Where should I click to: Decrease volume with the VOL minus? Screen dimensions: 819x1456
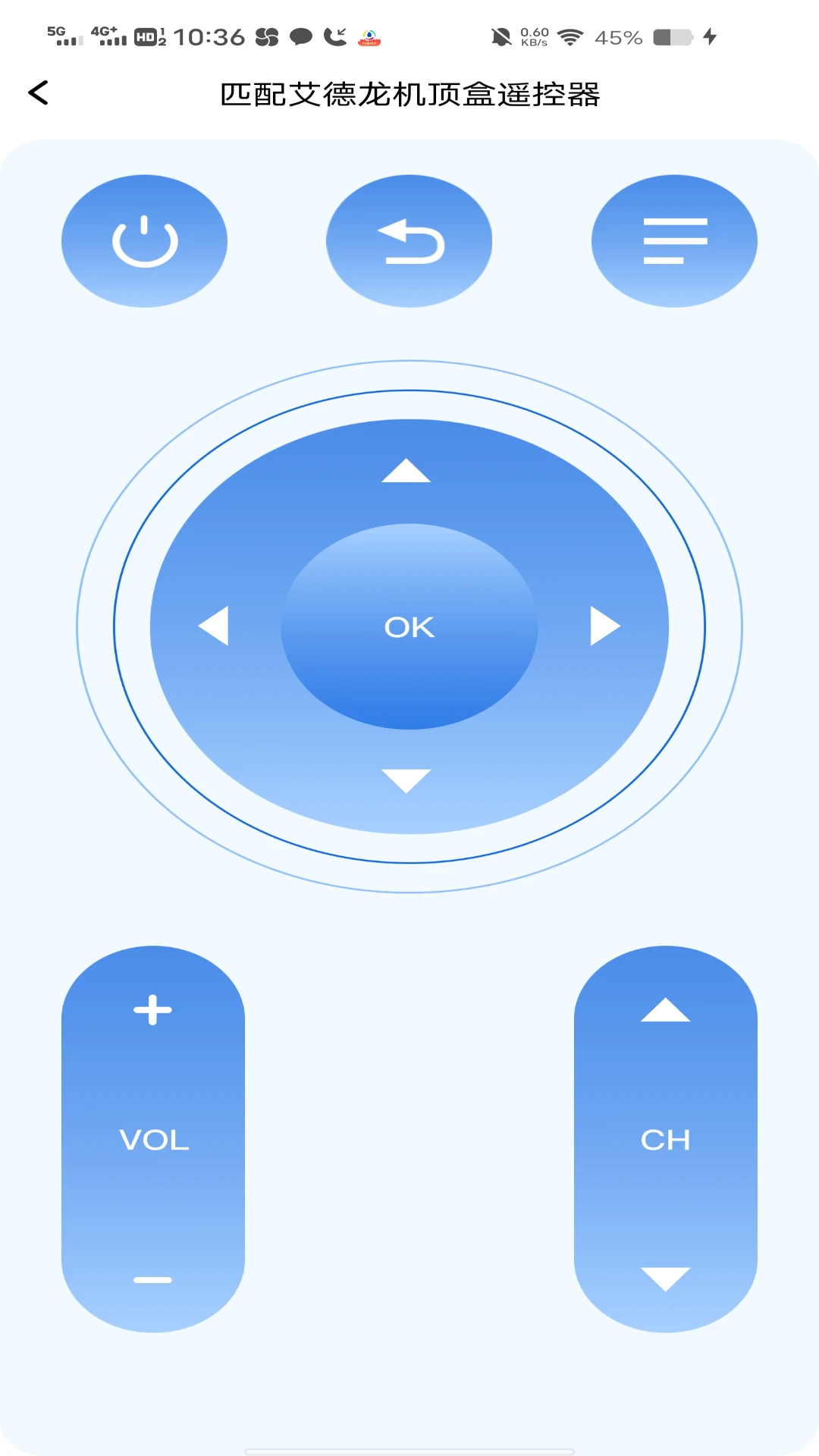point(153,1279)
